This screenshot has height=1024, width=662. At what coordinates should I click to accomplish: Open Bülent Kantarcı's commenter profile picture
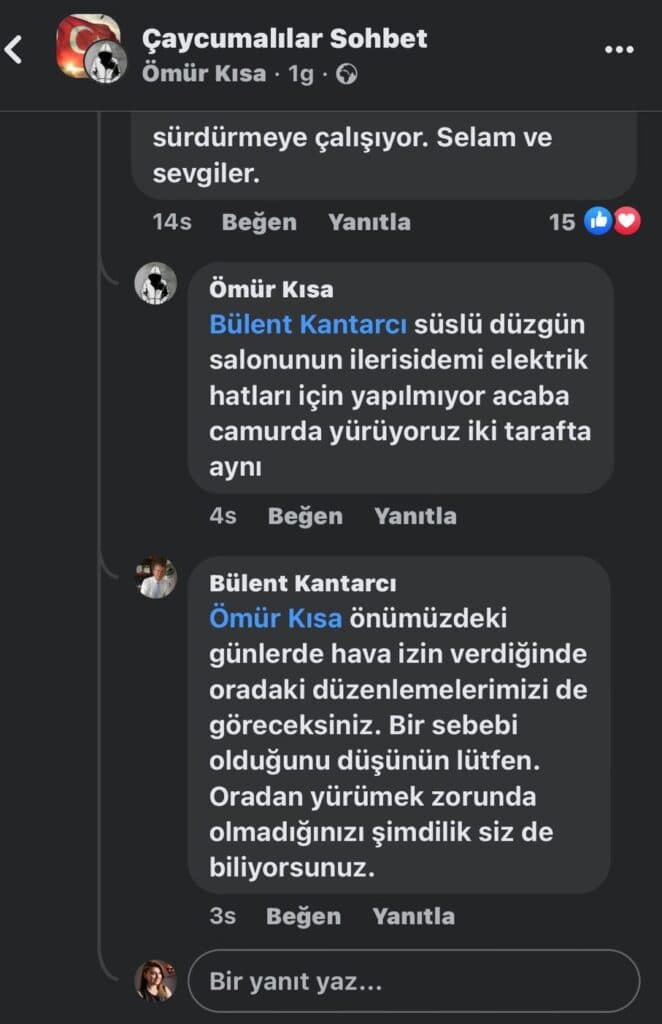click(156, 578)
